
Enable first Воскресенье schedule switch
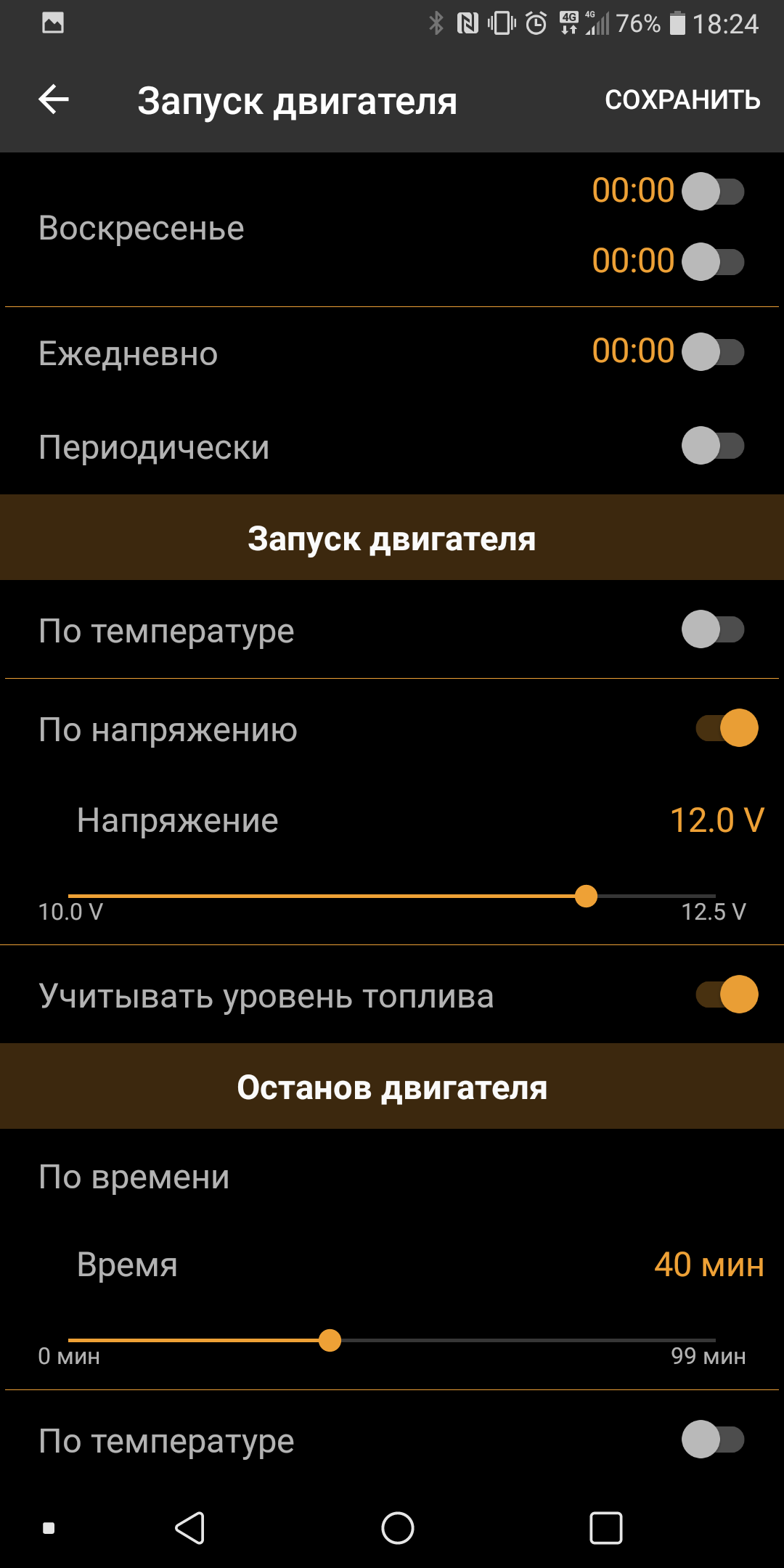click(713, 192)
